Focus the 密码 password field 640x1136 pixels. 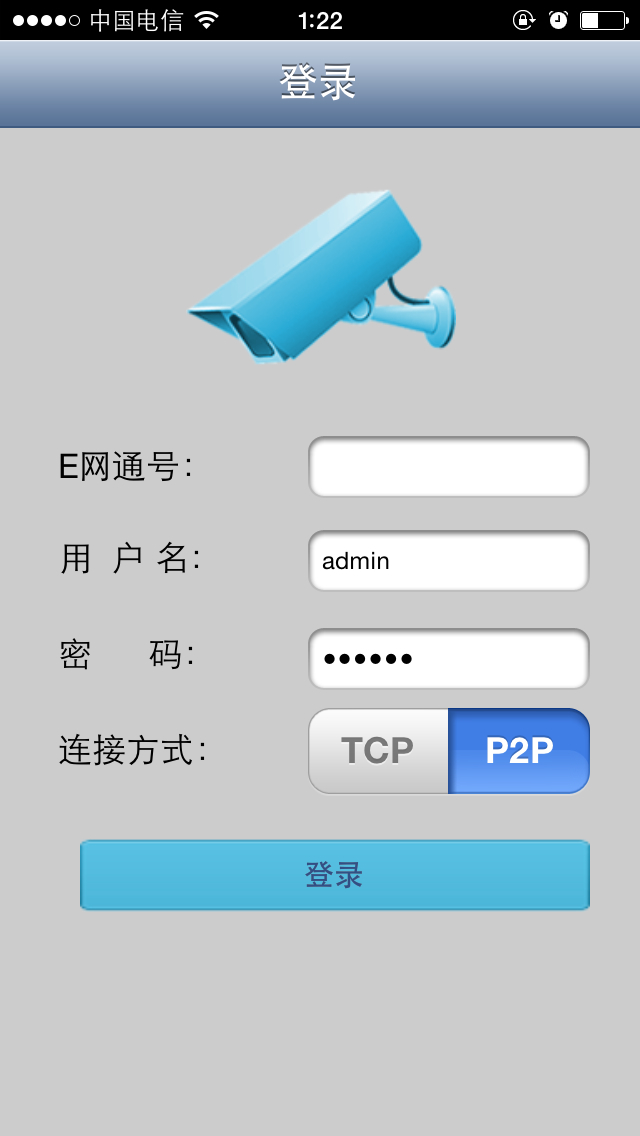[x=448, y=659]
